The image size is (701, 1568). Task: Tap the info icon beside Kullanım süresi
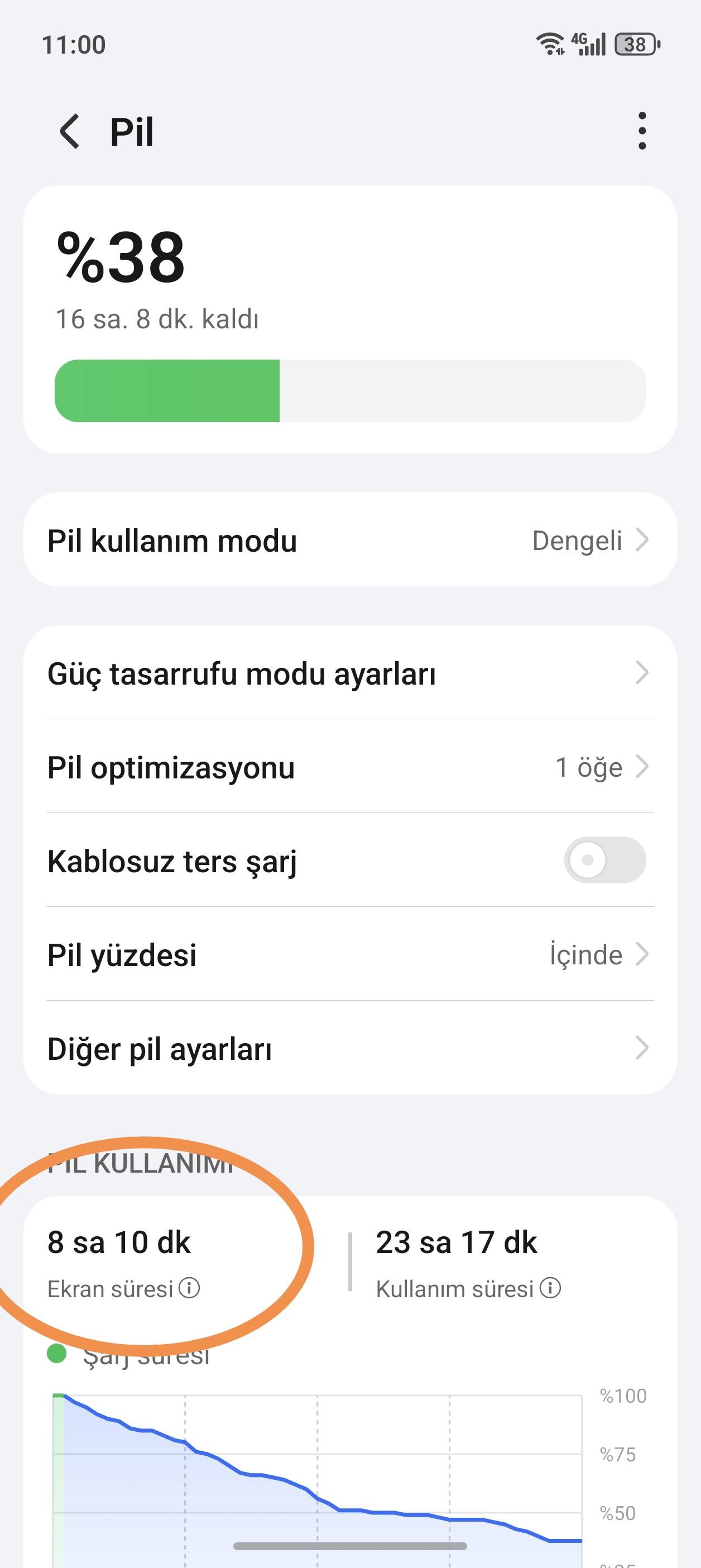[550, 1288]
